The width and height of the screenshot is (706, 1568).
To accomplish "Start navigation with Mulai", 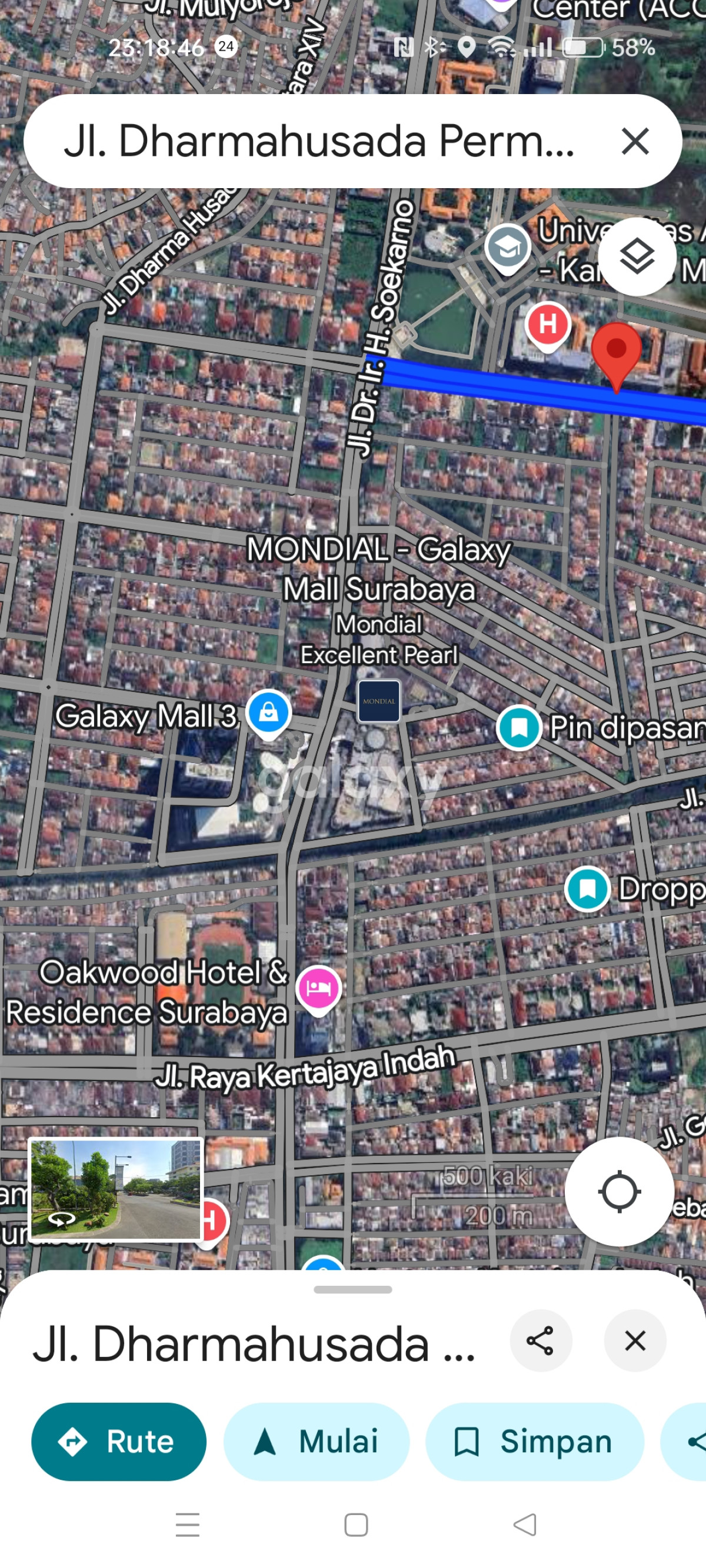I will coord(316,1442).
